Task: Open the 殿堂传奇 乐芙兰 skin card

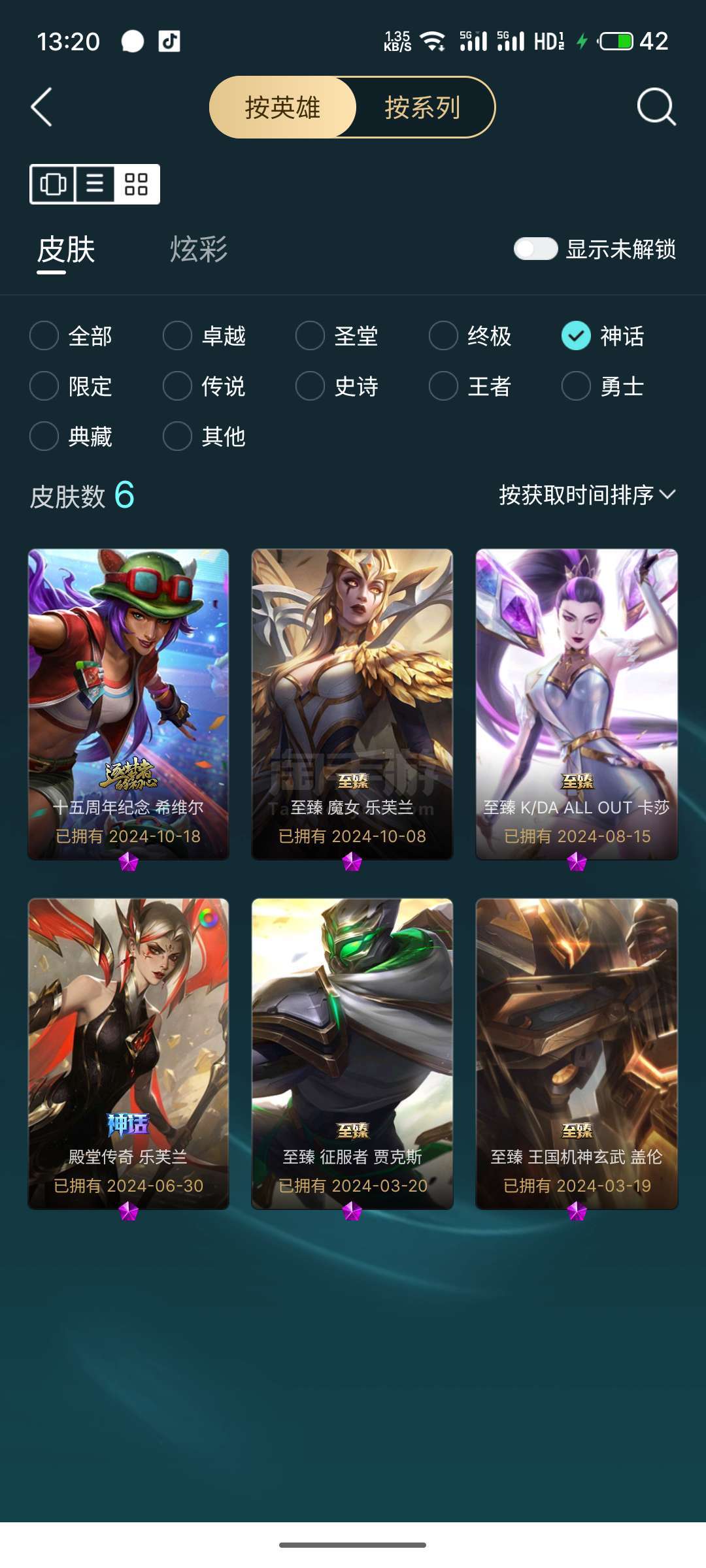Action: (x=129, y=1054)
